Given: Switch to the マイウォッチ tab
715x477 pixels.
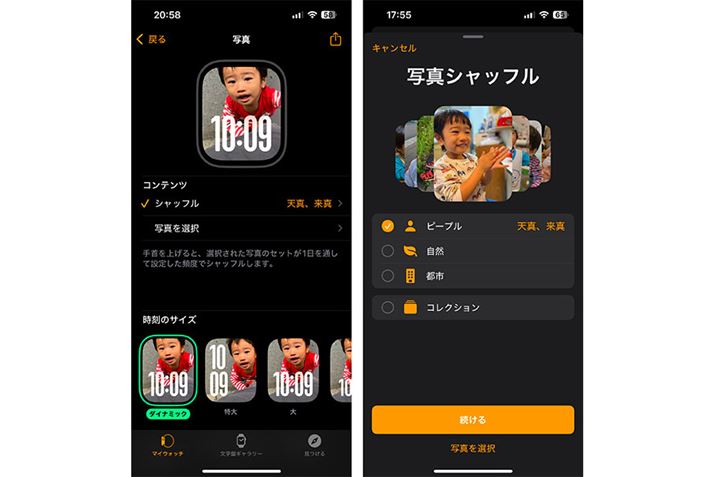Looking at the screenshot, I should coord(167,444).
